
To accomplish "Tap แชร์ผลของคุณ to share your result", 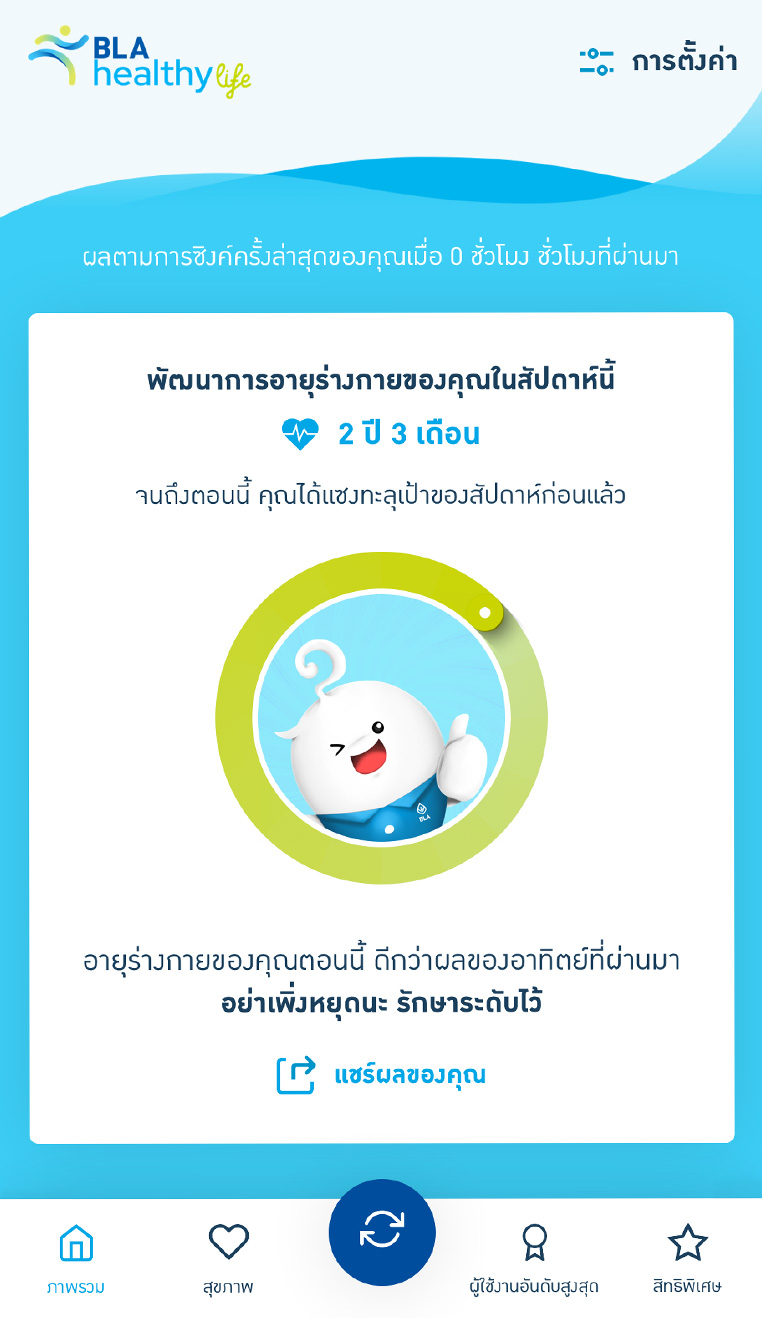I will click(x=381, y=1075).
